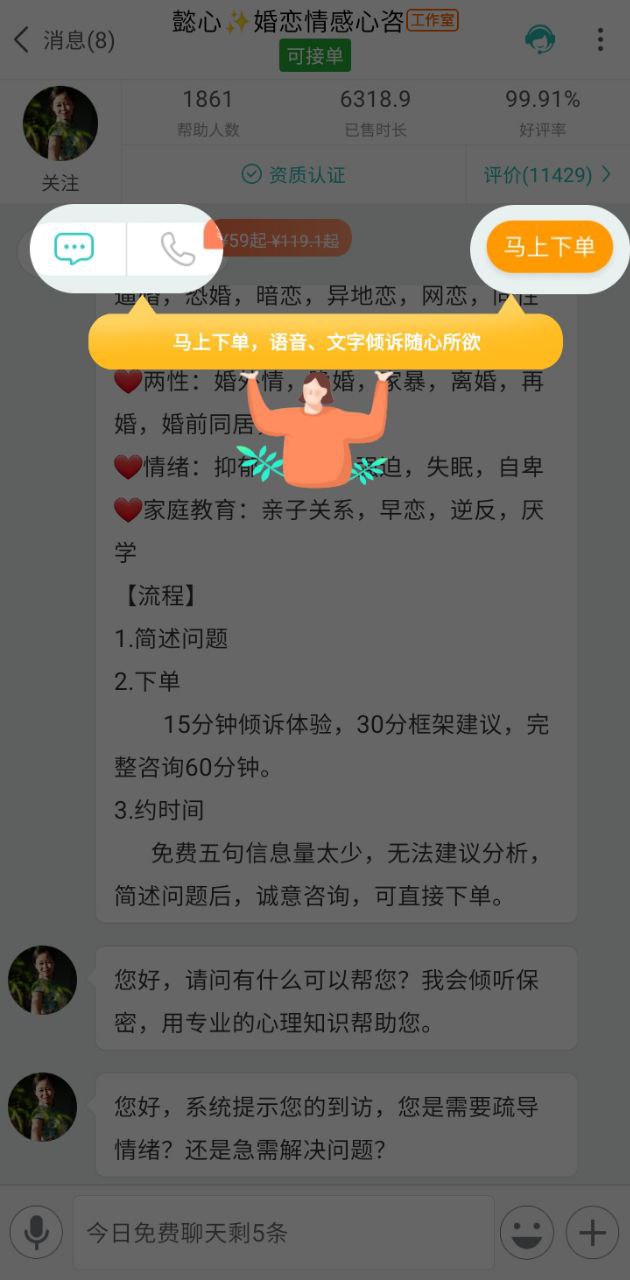Viewport: 630px width, 1280px height.
Task: Open the three-dot overflow menu
Action: click(600, 39)
